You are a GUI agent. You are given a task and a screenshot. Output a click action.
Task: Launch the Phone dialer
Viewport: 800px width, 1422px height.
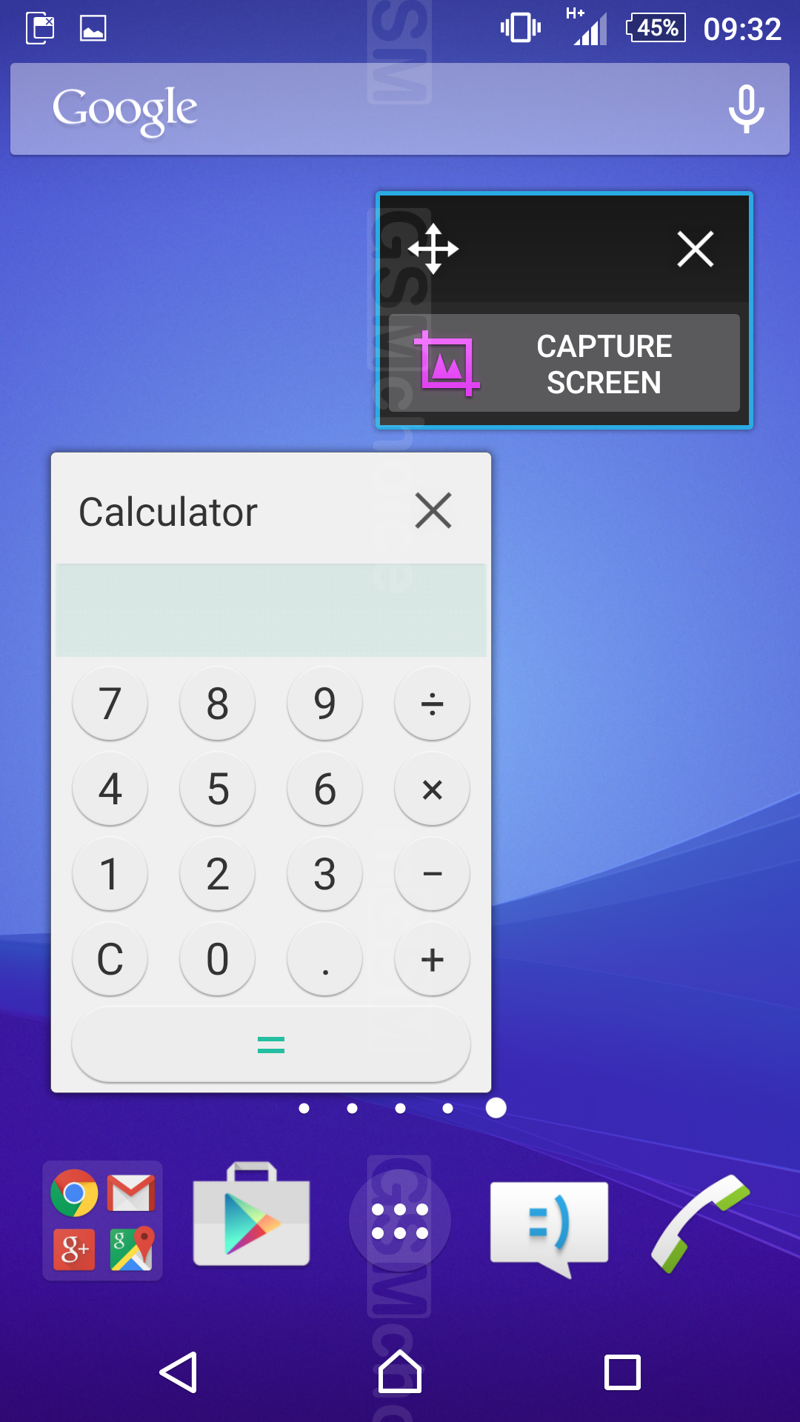click(699, 1222)
